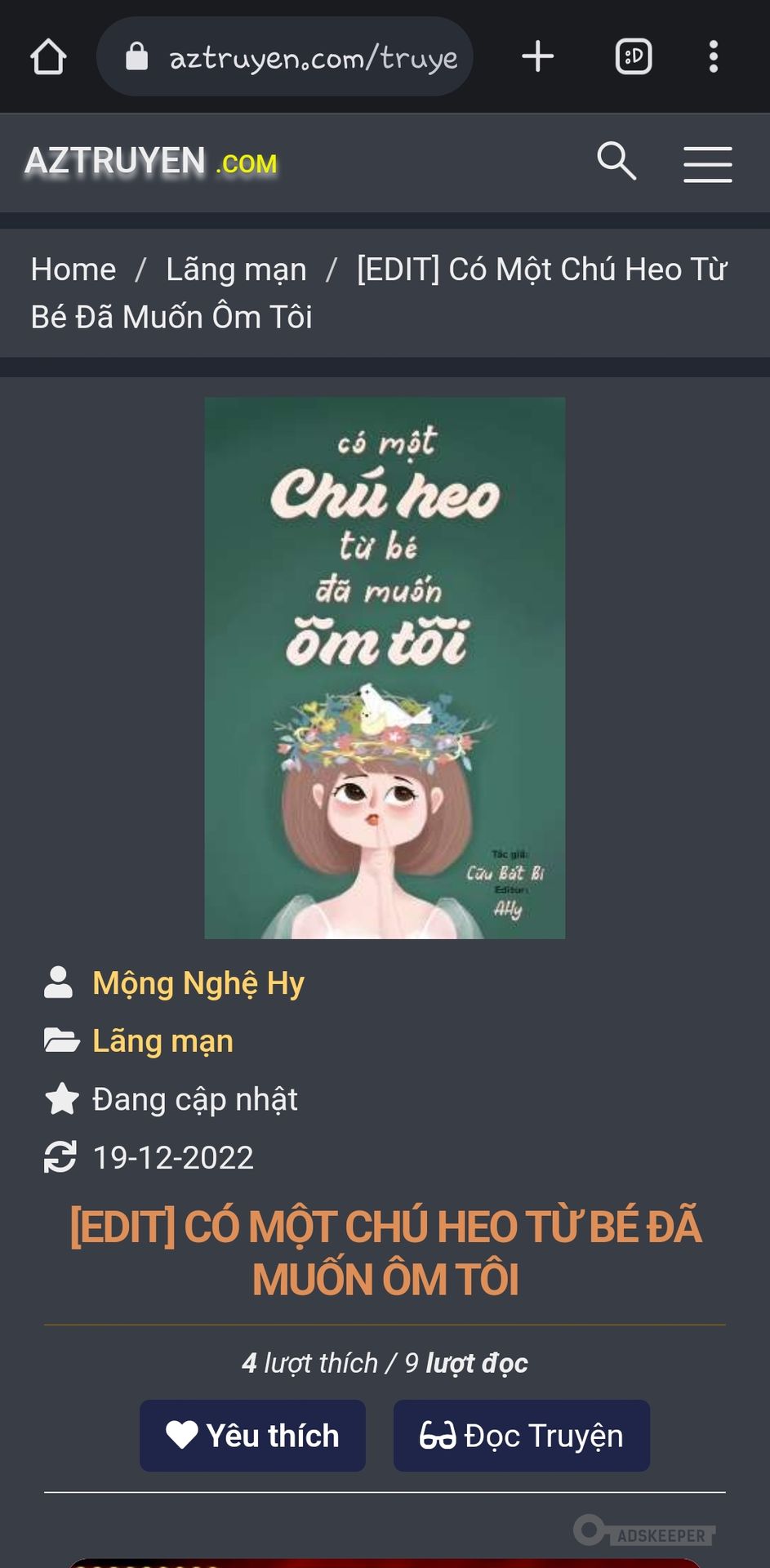770x1568 pixels.
Task: Open the browser overflow menu
Action: pyautogui.click(x=713, y=57)
